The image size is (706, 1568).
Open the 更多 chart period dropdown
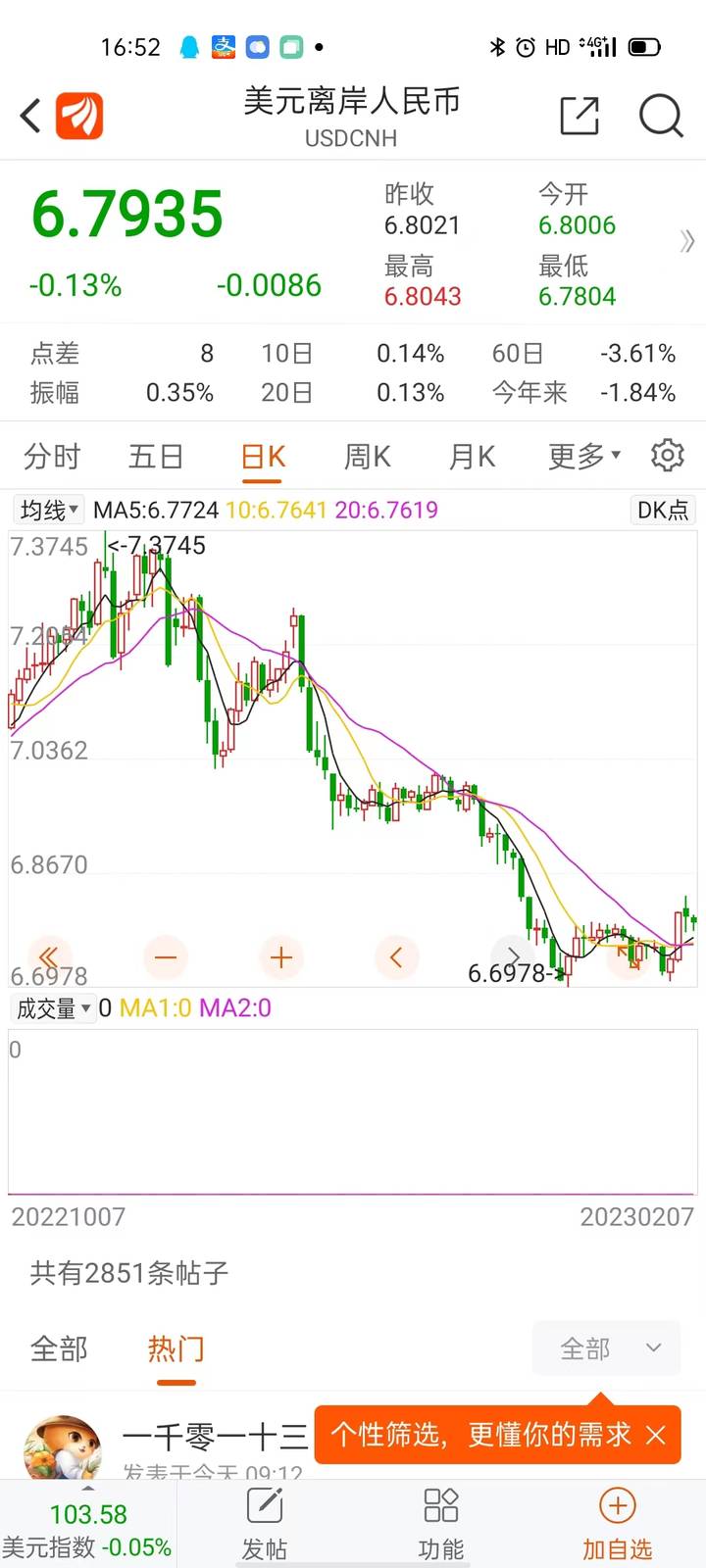[583, 457]
